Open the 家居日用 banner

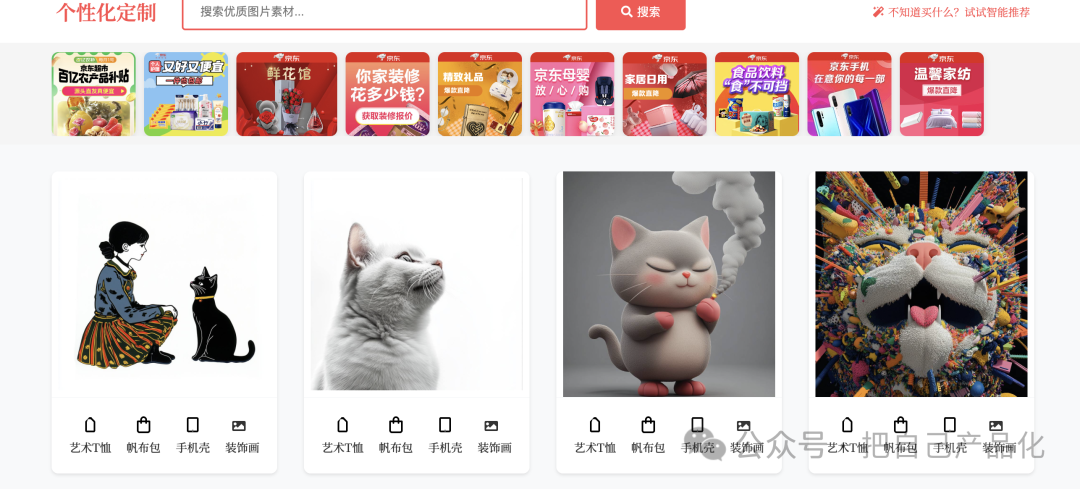point(664,94)
